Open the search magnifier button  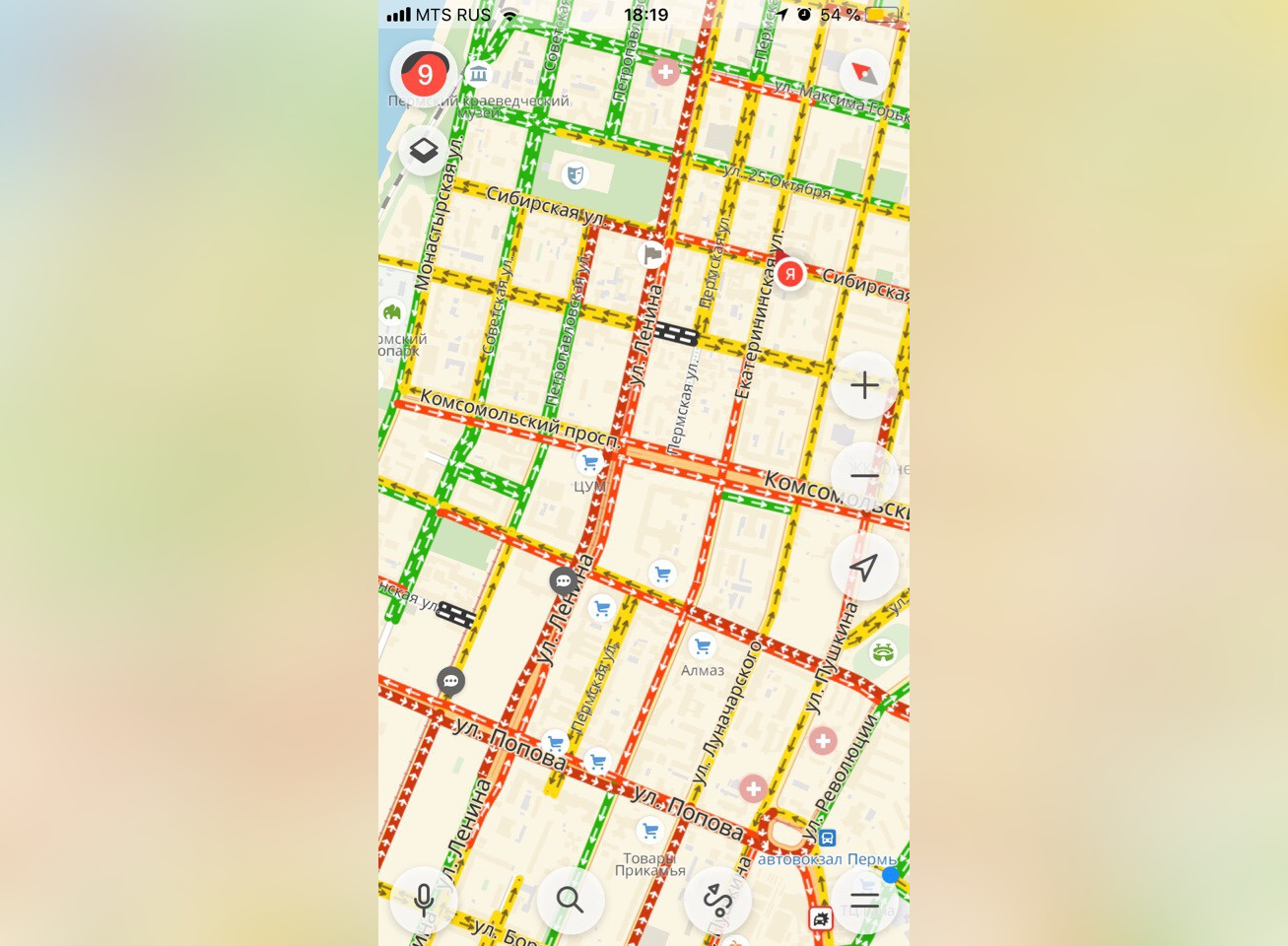(570, 900)
